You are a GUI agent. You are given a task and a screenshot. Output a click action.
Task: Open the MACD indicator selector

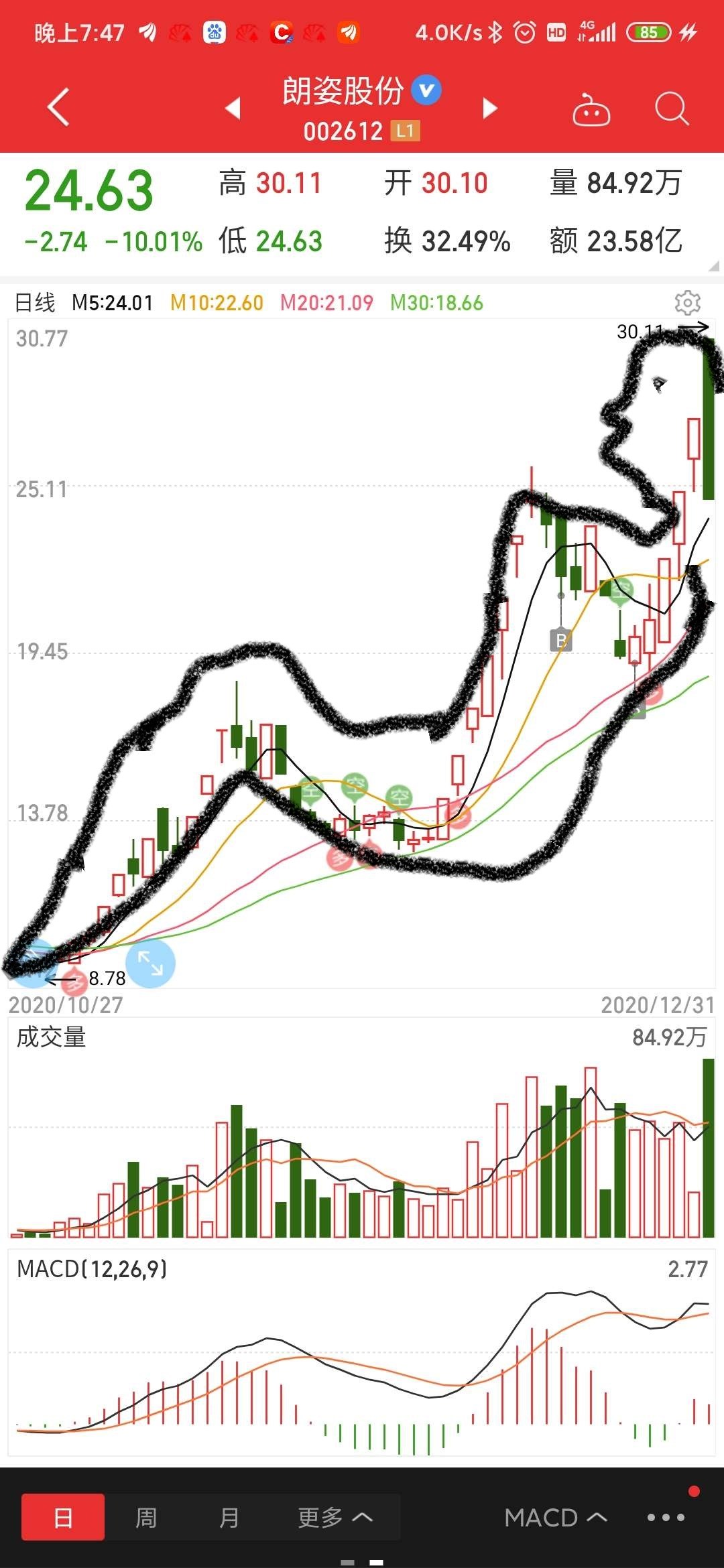pos(556,1518)
